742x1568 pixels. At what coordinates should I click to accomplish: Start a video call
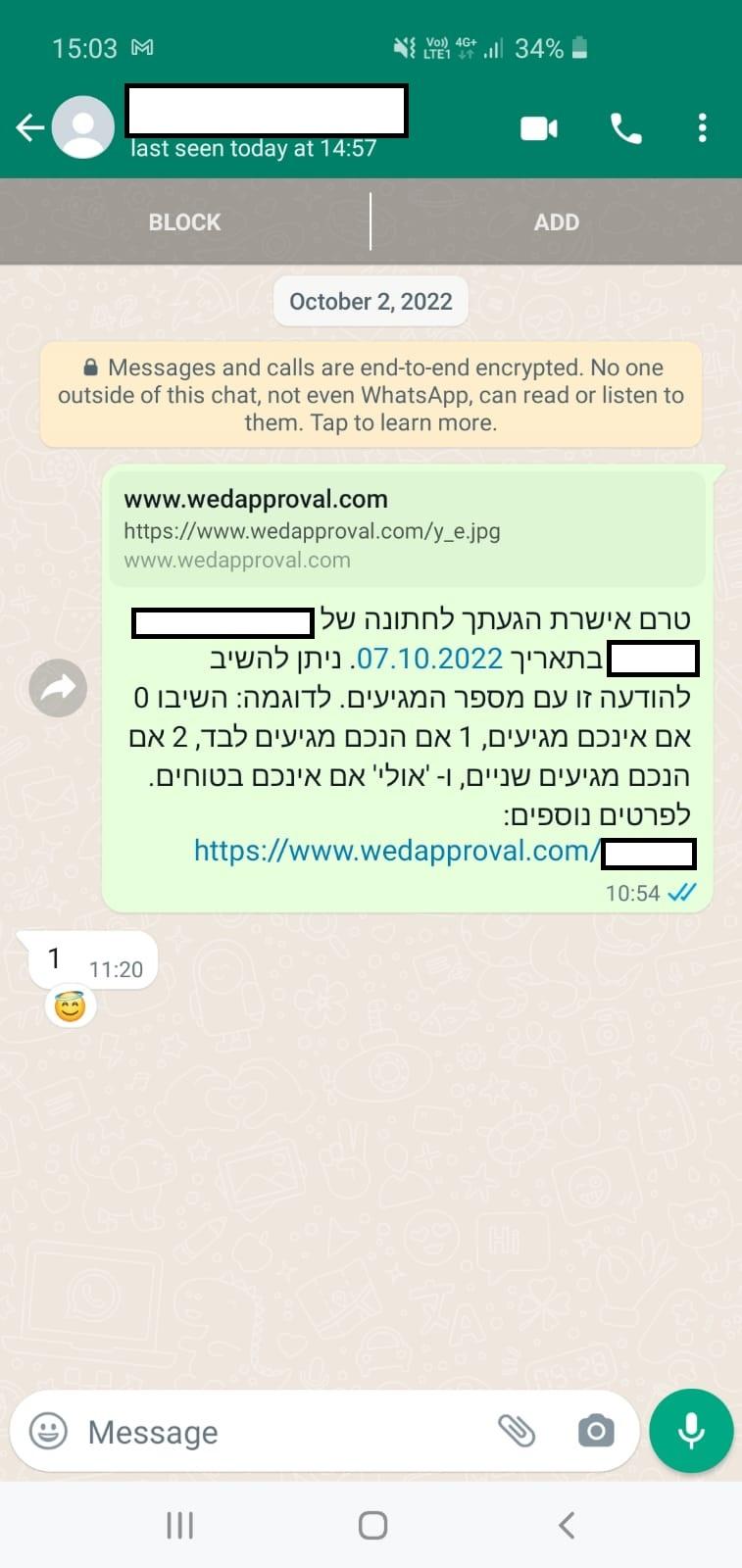[538, 128]
